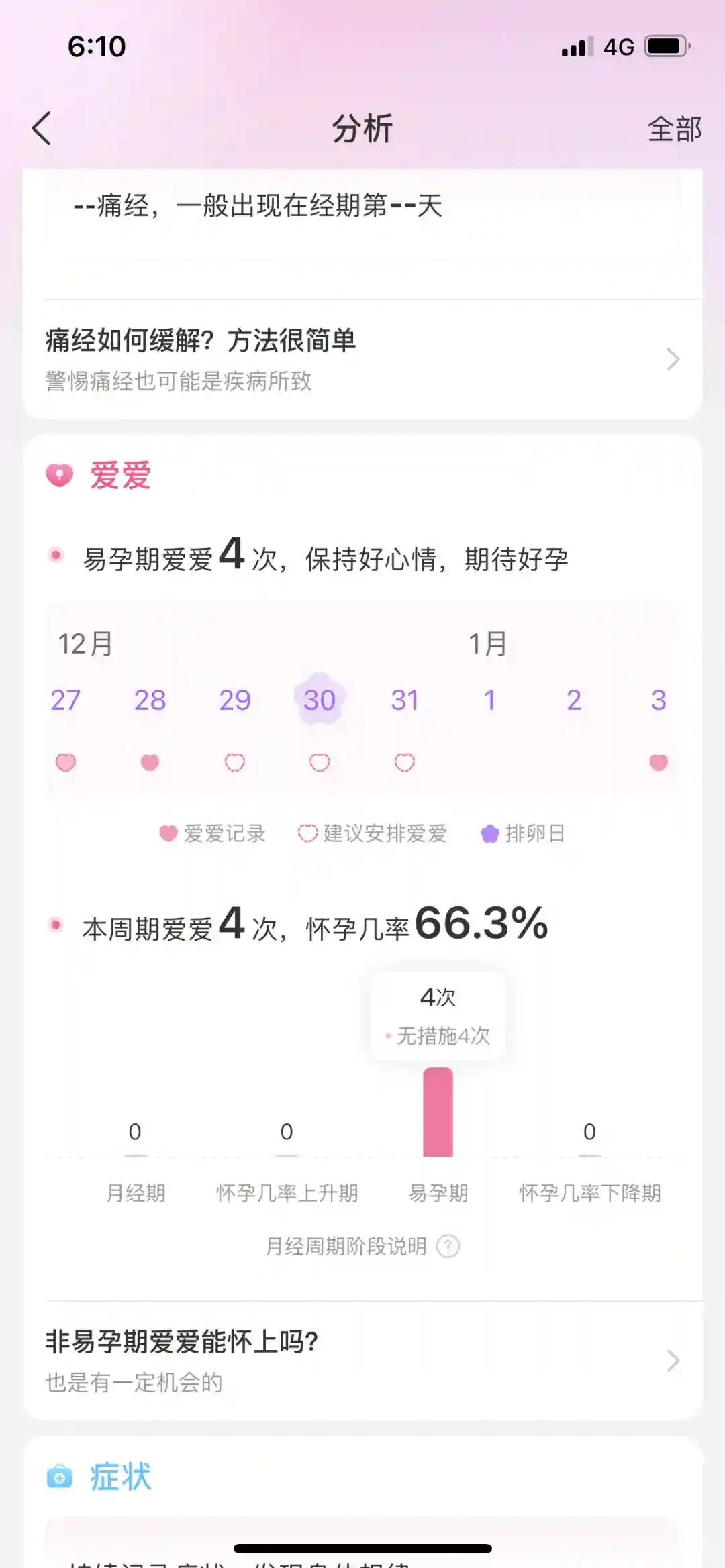Open 全部 in the top bar
Viewport: 725px width, 1568px height.
point(673,129)
